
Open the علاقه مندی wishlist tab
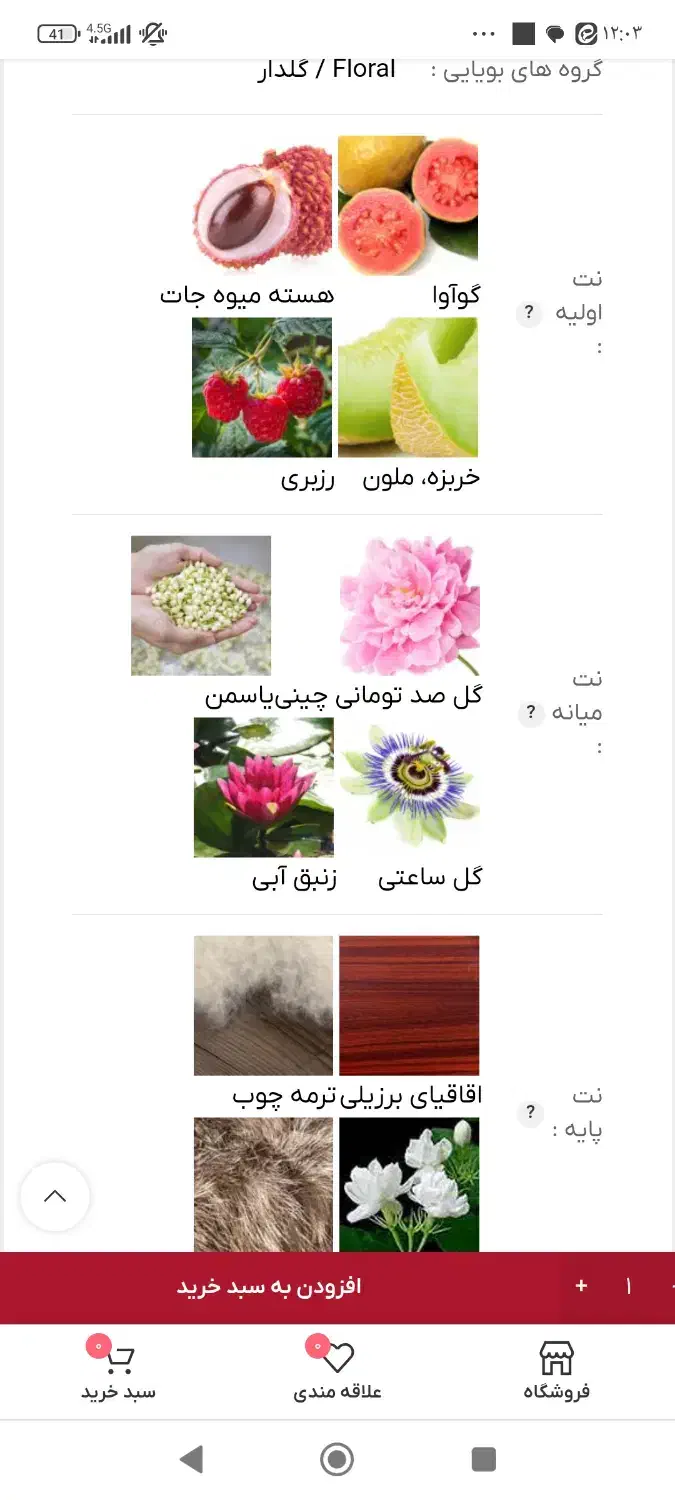(337, 1371)
